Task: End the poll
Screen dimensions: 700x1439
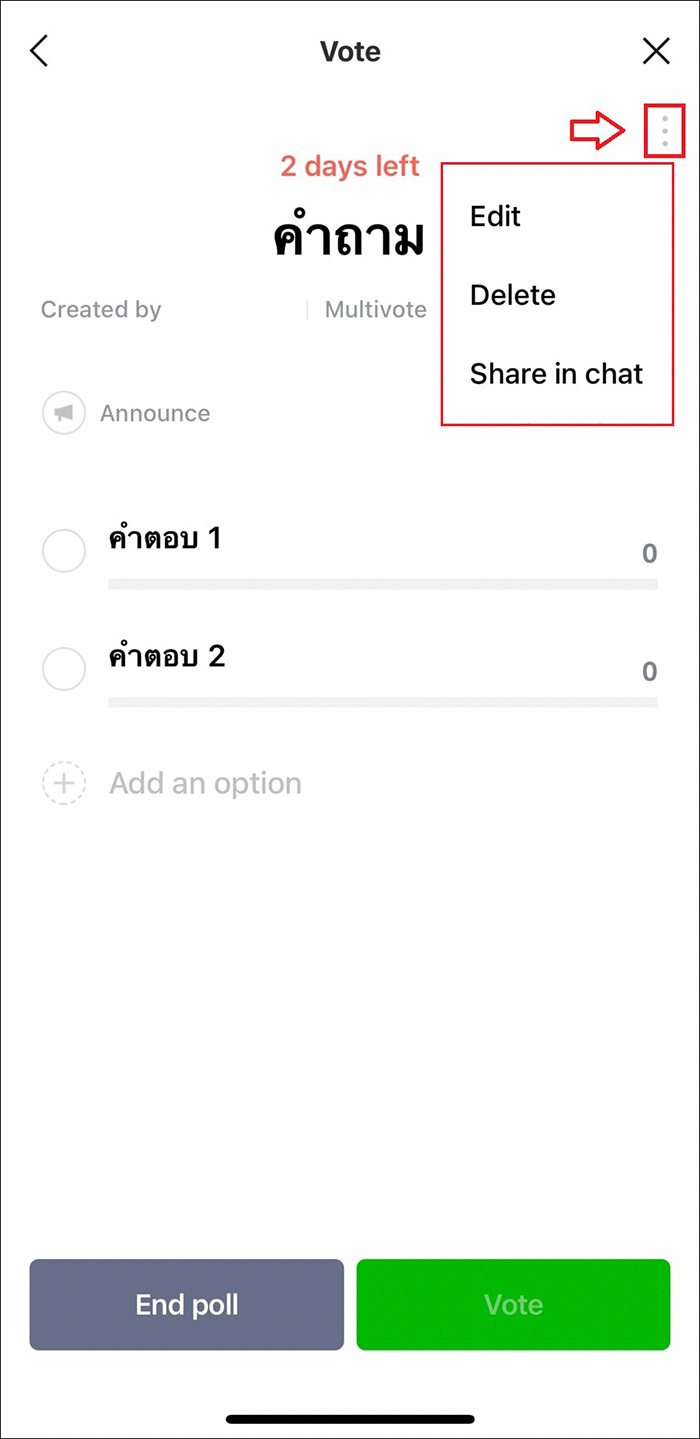Action: point(187,1304)
